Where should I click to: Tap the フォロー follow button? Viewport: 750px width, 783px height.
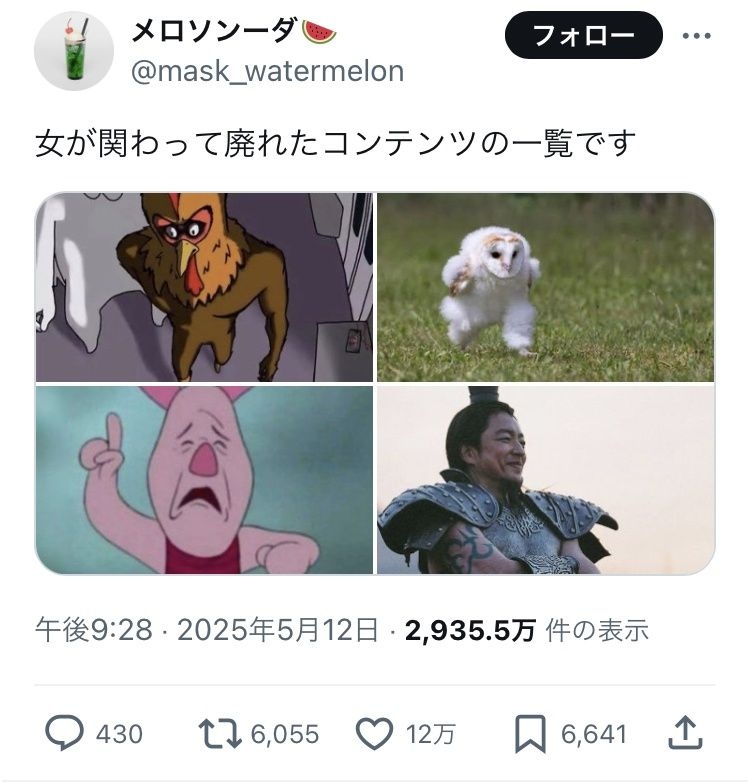[584, 36]
